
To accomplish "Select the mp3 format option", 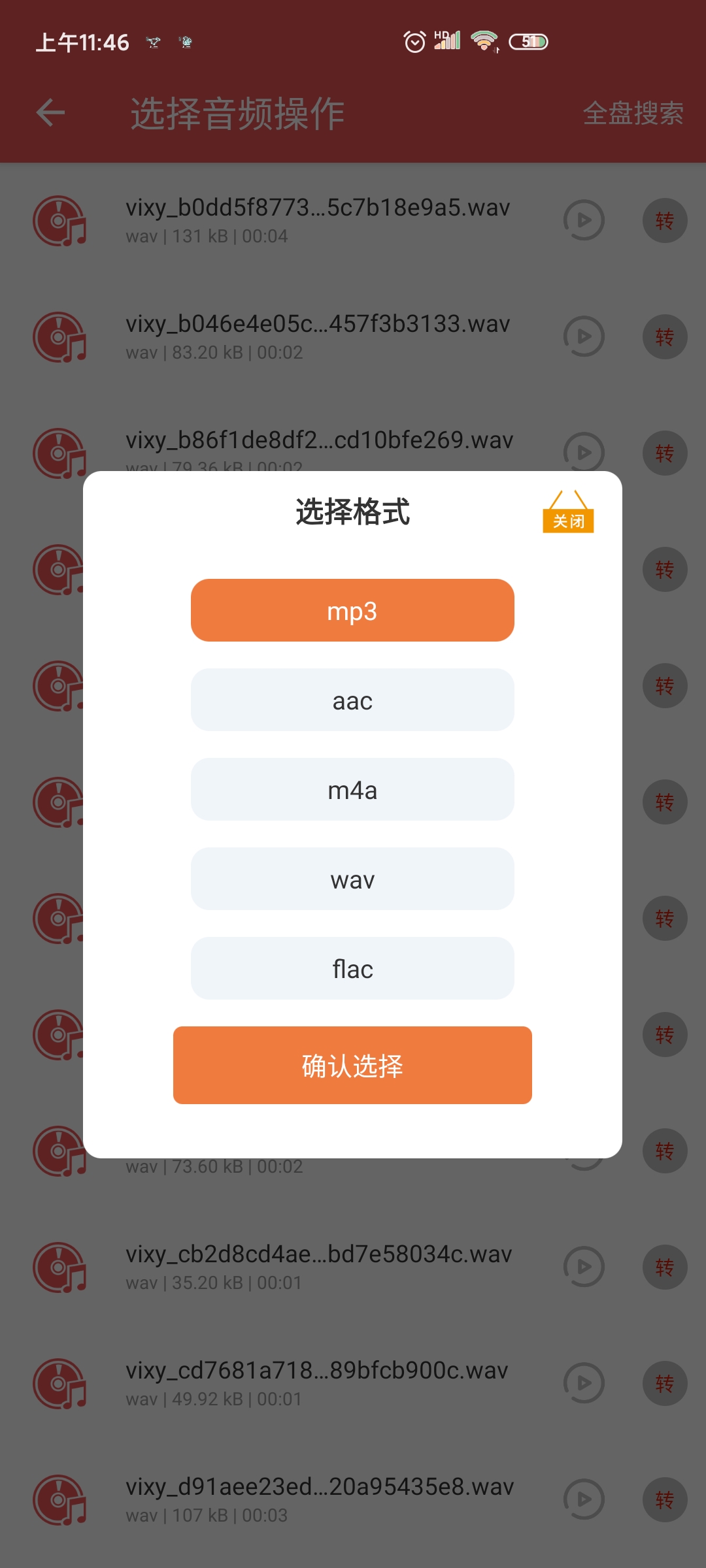I will tap(352, 610).
